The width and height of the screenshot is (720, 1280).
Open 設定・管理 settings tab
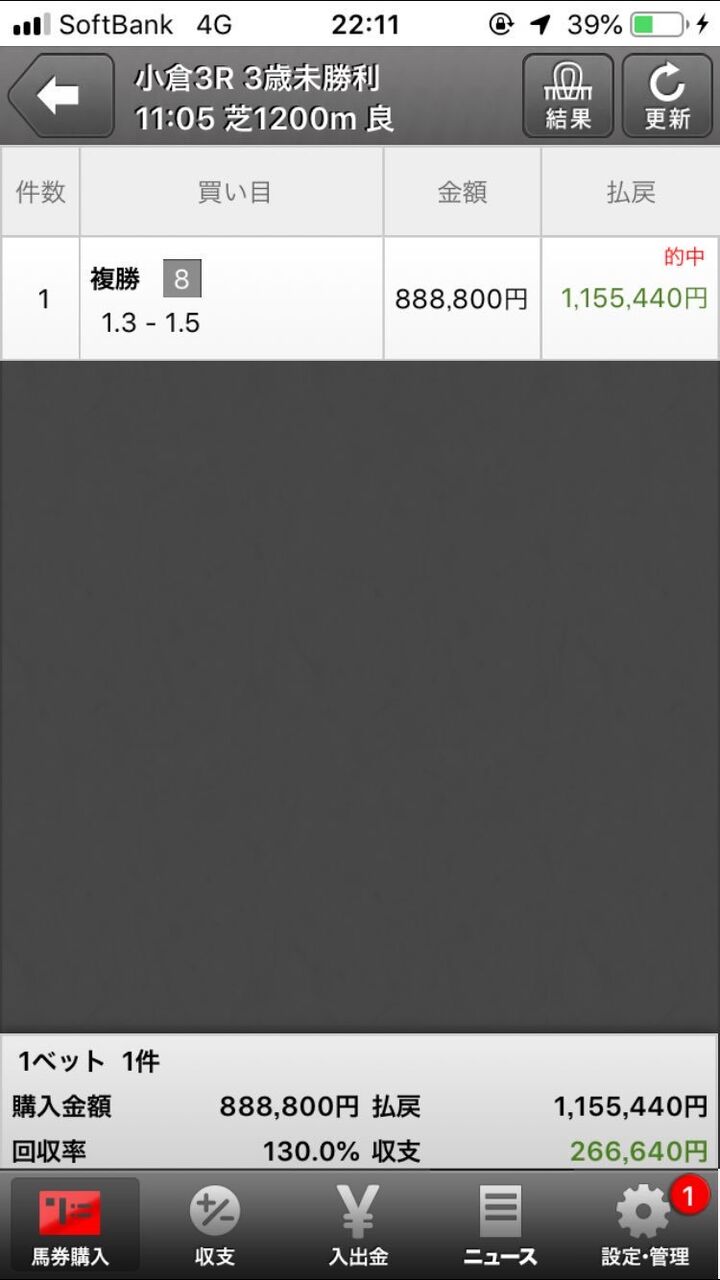click(645, 1225)
